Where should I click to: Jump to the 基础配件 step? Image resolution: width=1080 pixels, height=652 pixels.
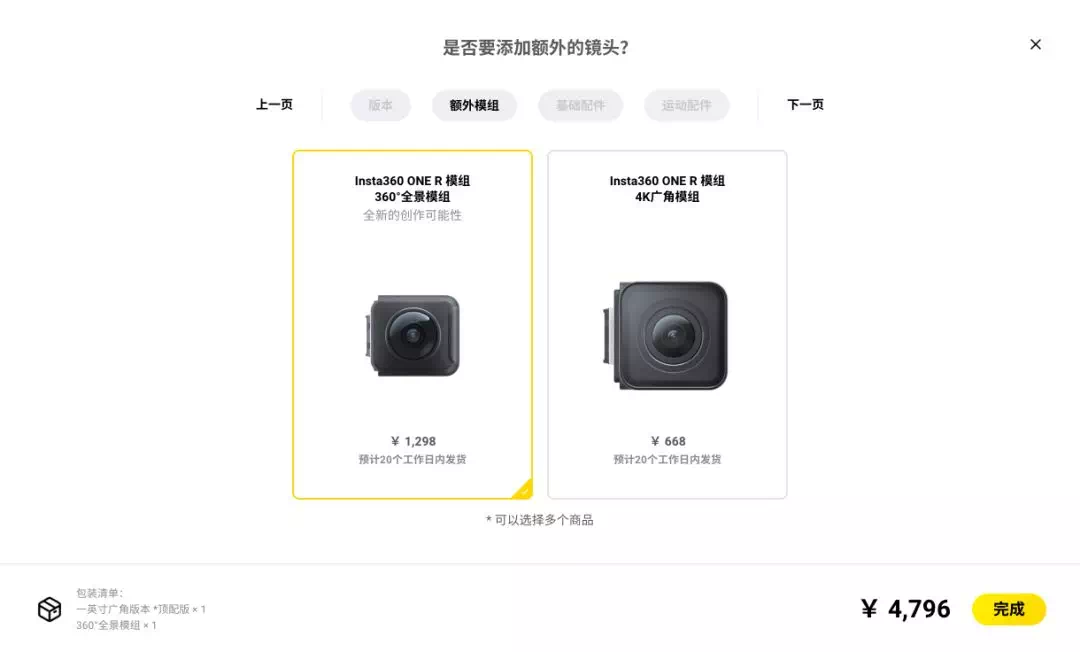(x=581, y=105)
